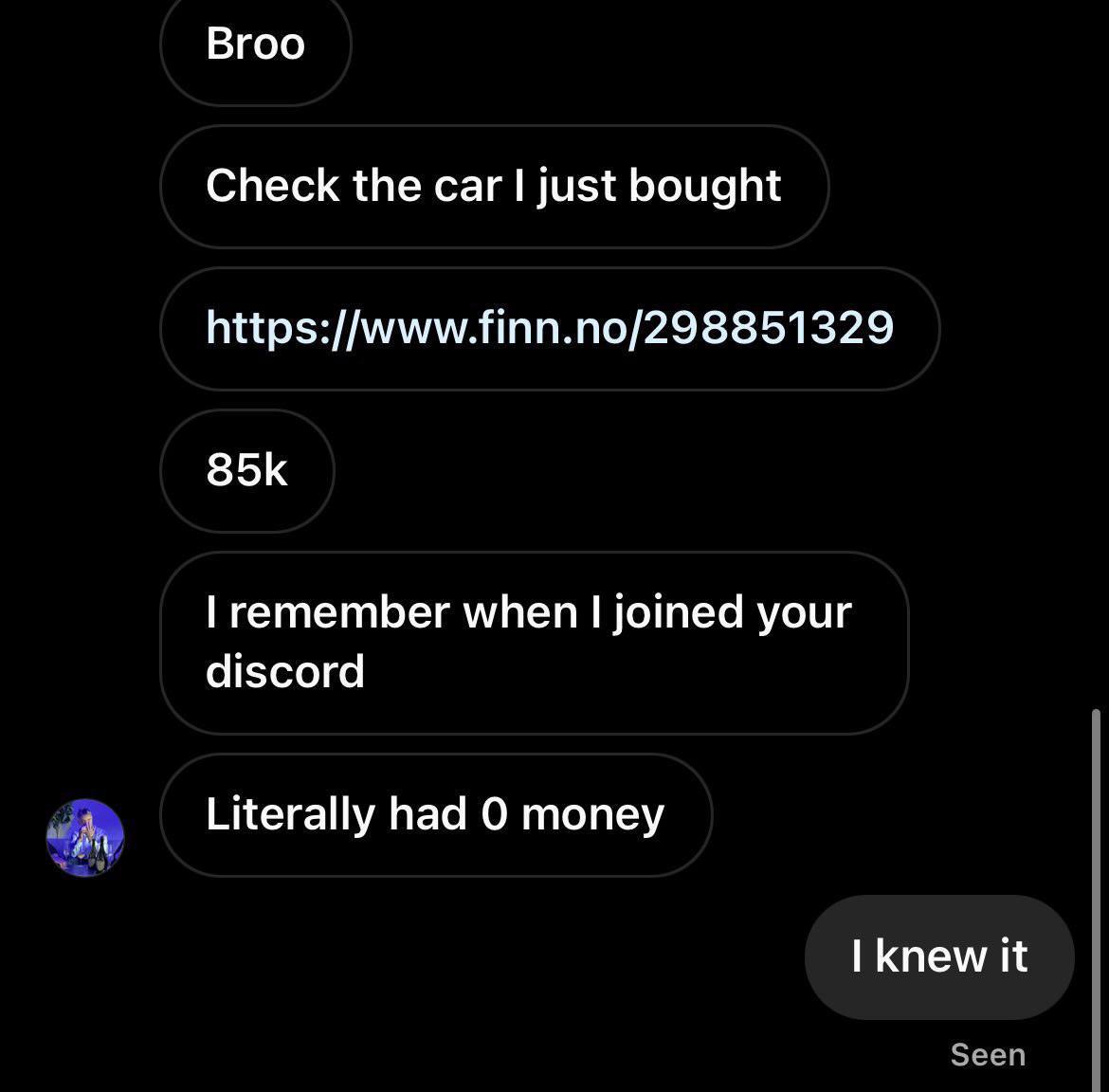
Task: Open the sender's profile picture
Action: tap(85, 837)
